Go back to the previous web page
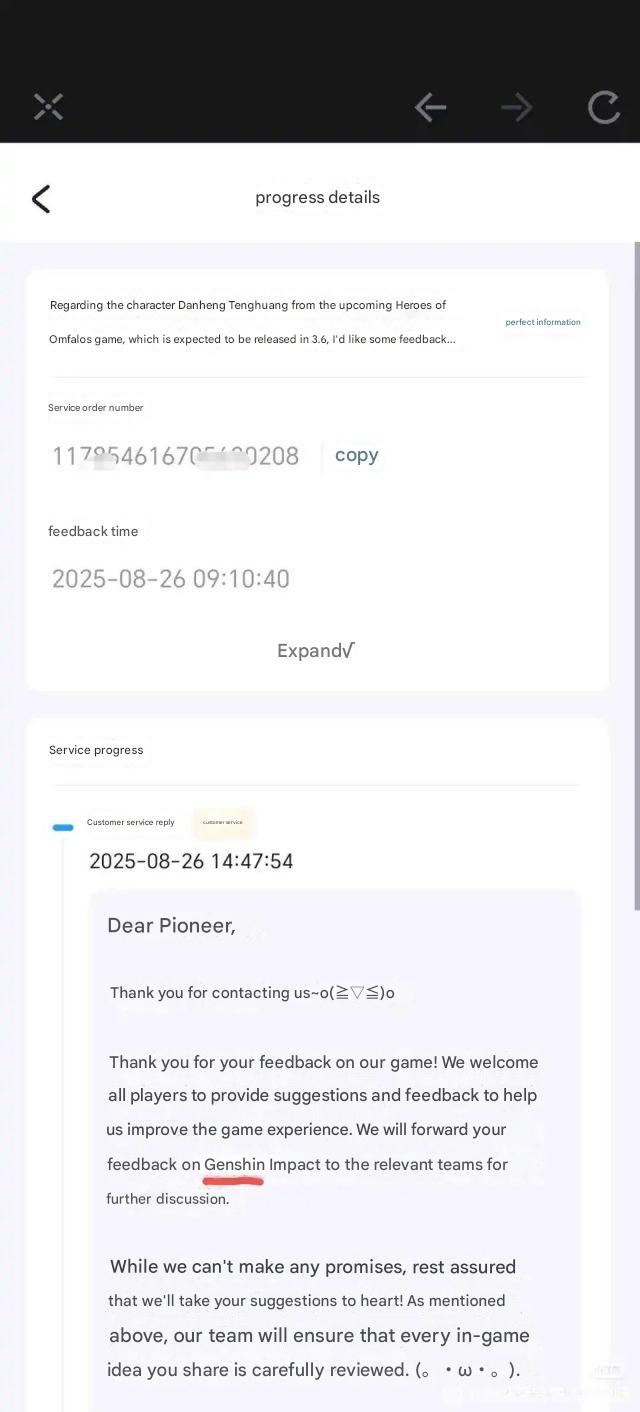Viewport: 640px width, 1412px height. point(430,107)
